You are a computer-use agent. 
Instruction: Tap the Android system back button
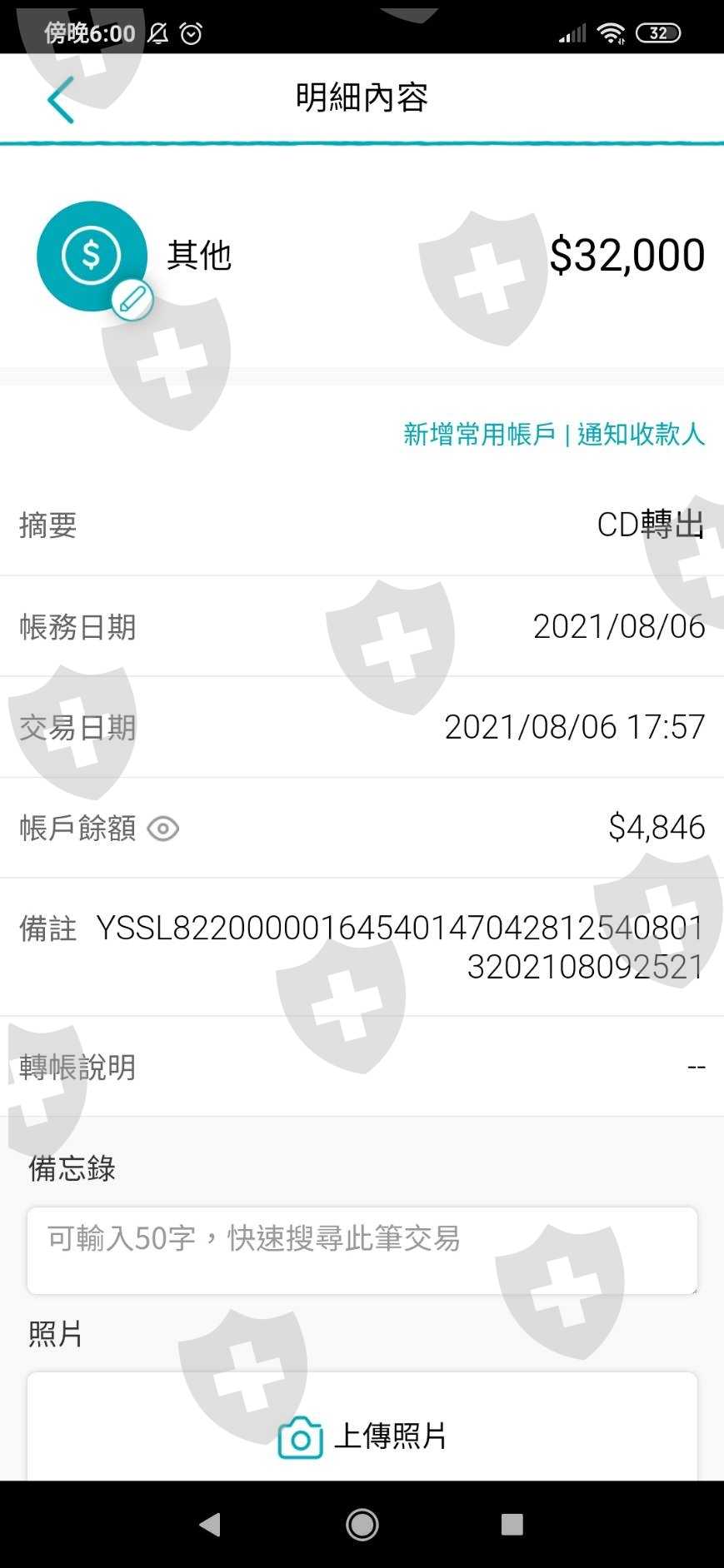coord(211,1524)
